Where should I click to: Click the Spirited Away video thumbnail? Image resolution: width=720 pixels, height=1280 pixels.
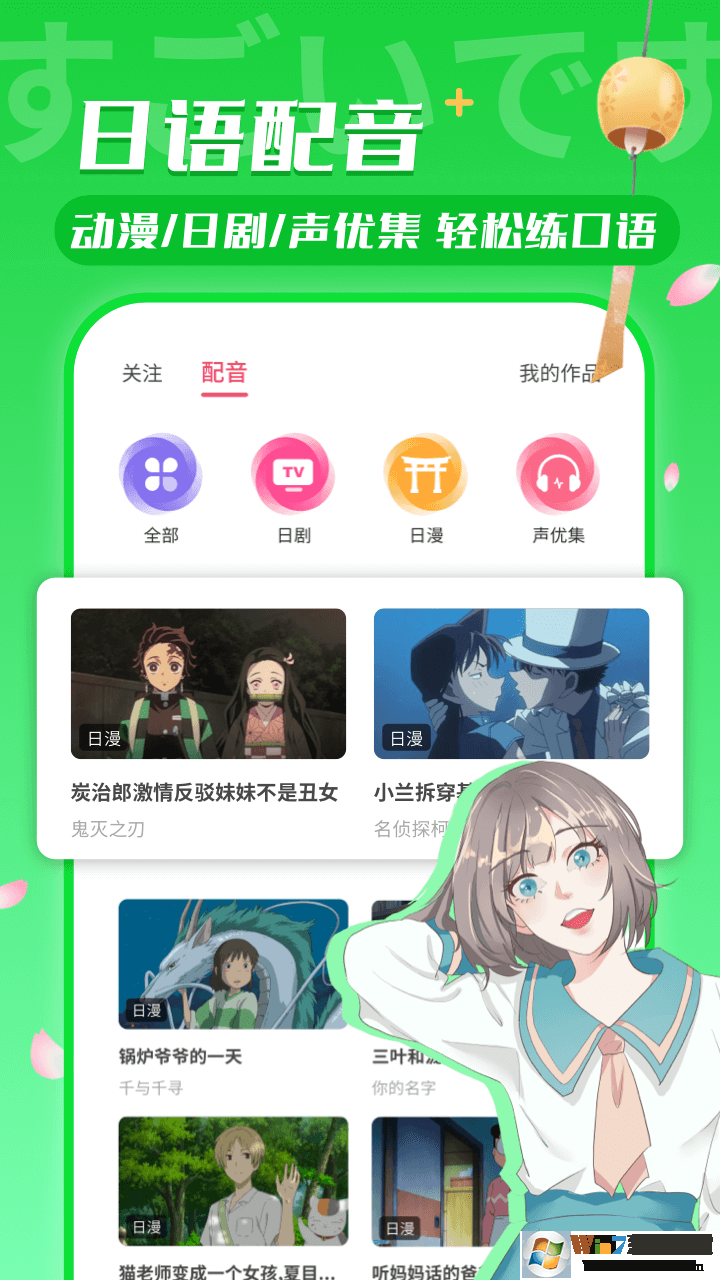coord(234,963)
